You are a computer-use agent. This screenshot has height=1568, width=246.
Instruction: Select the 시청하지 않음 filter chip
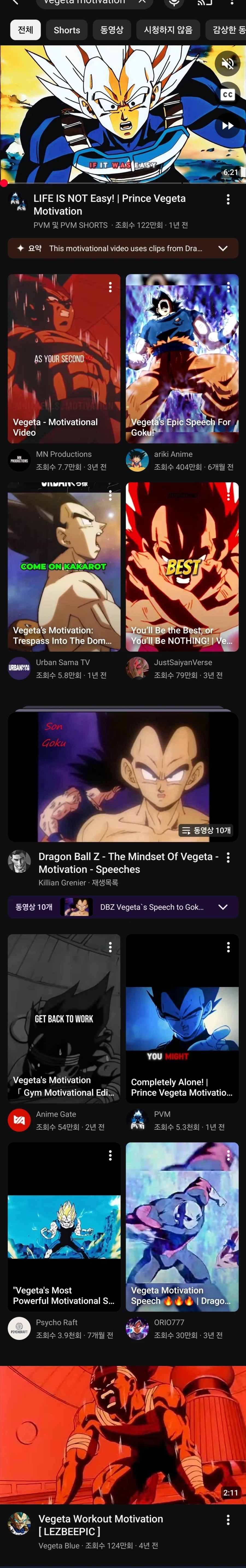click(168, 30)
